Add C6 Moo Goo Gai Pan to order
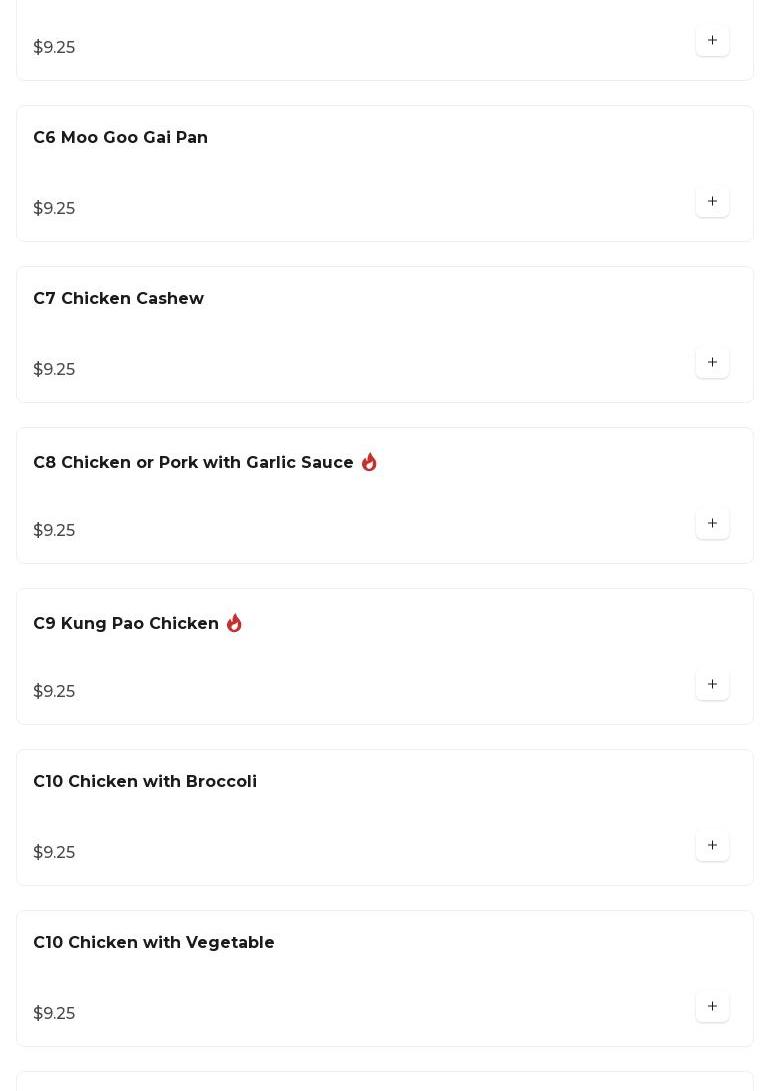The image size is (770, 1091). click(712, 202)
